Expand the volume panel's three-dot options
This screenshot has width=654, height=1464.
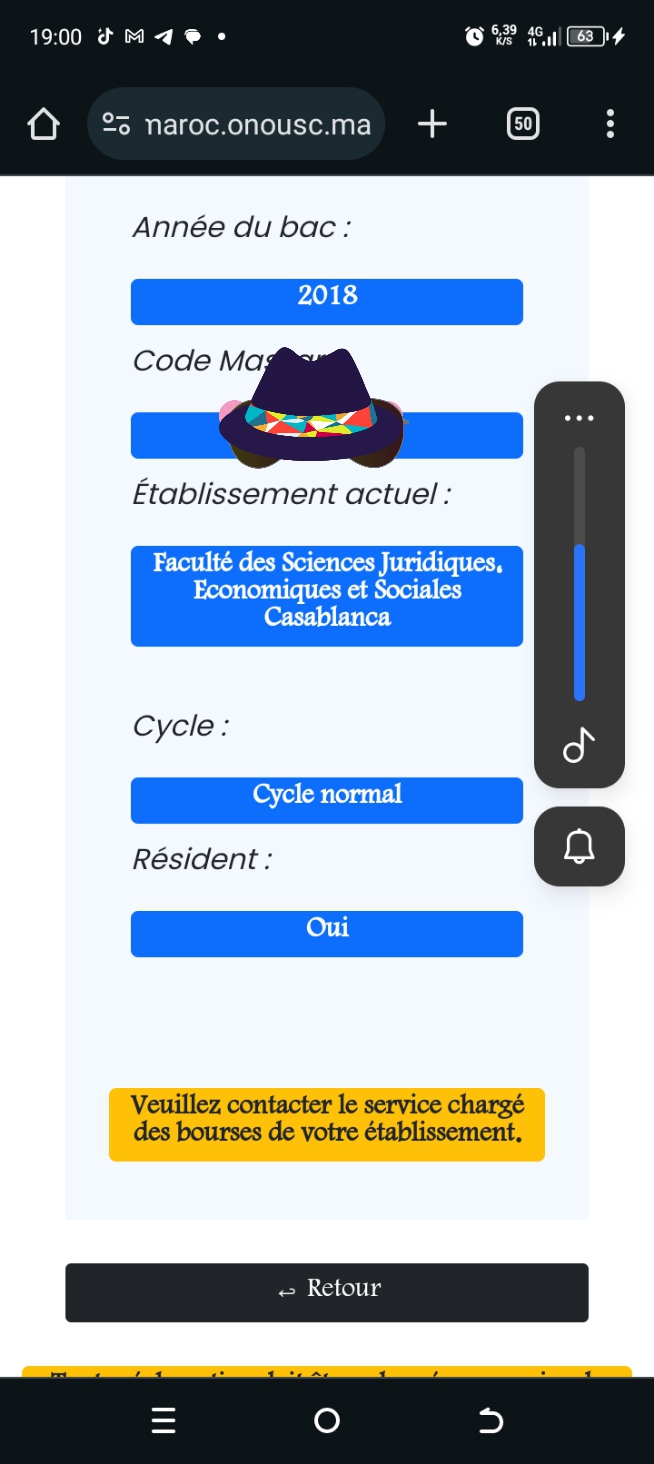[x=579, y=418]
